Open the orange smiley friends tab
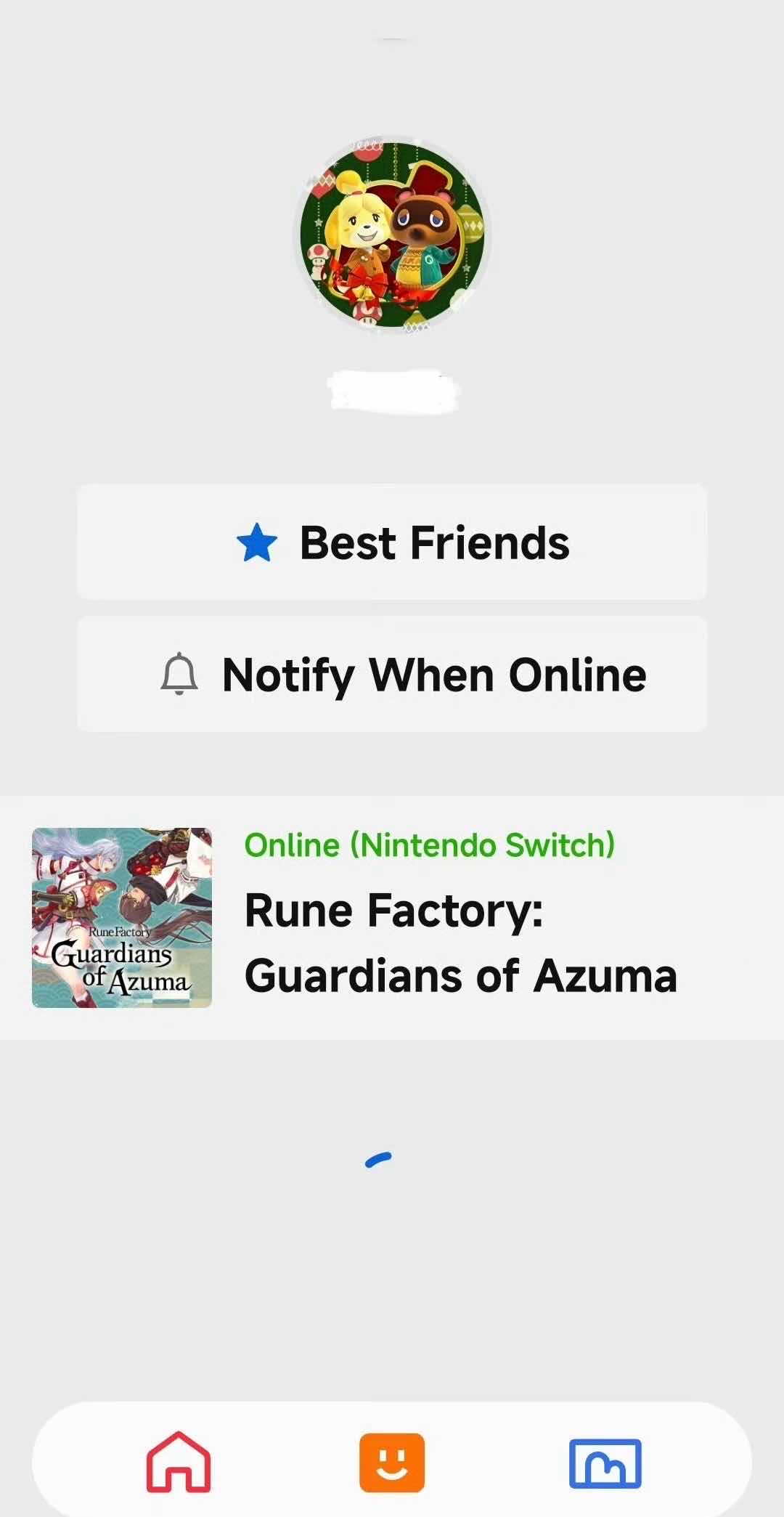Image resolution: width=784 pixels, height=1517 pixels. coord(392,1463)
